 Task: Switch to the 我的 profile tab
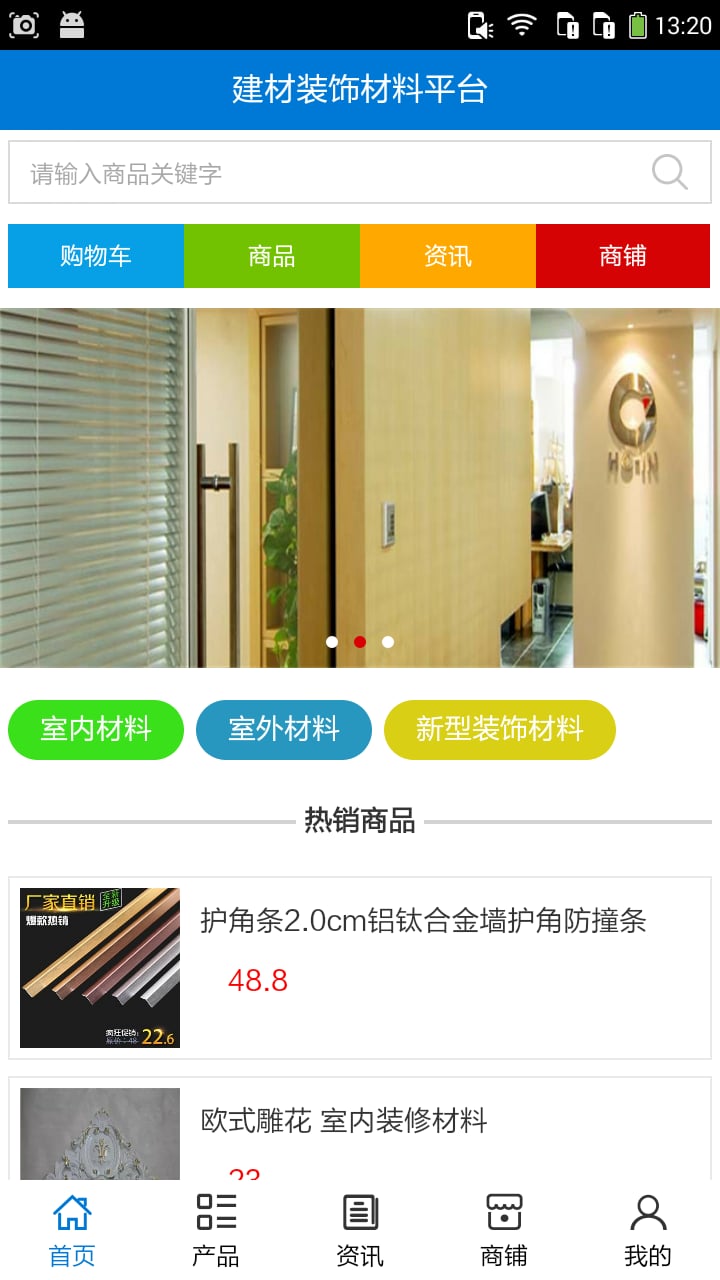(x=648, y=1230)
